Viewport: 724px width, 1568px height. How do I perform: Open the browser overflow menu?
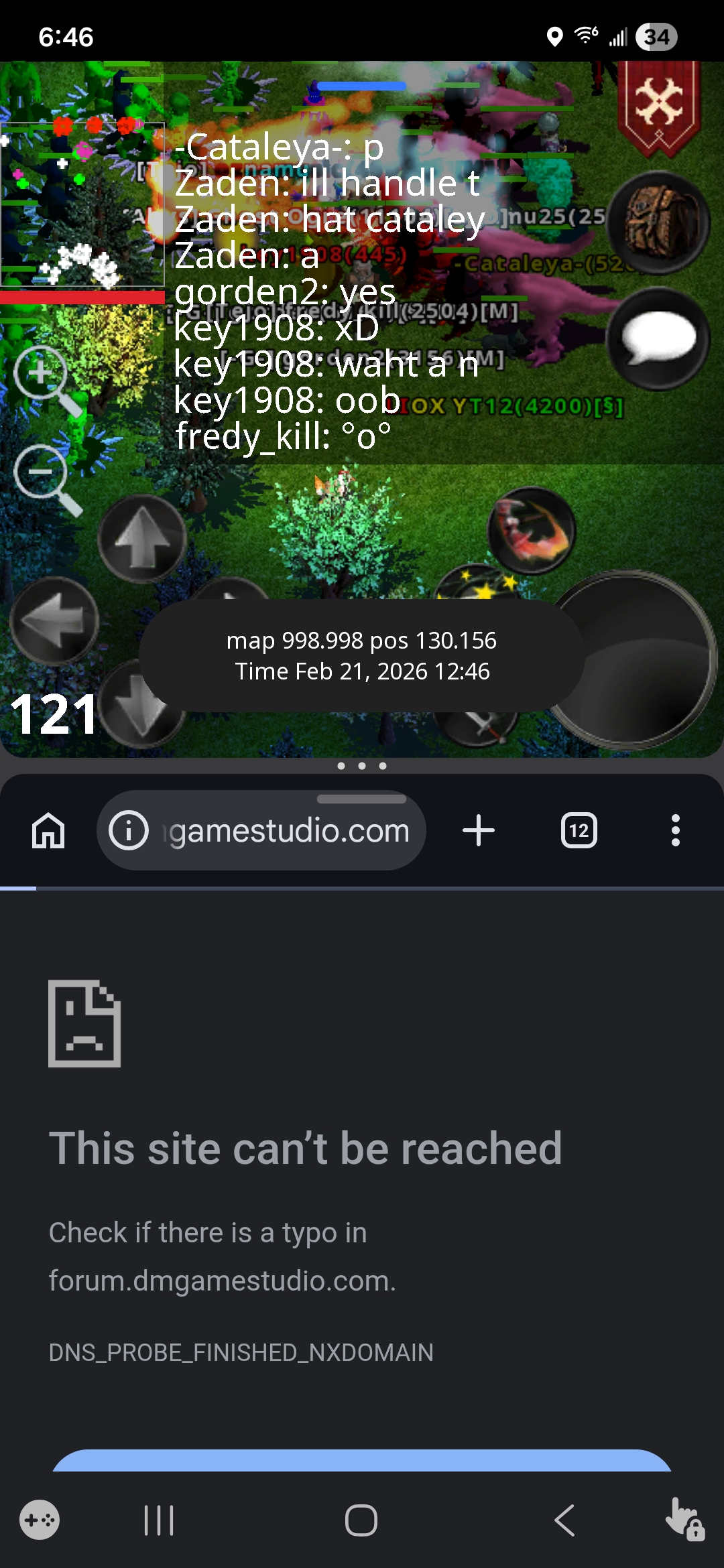coord(676,831)
